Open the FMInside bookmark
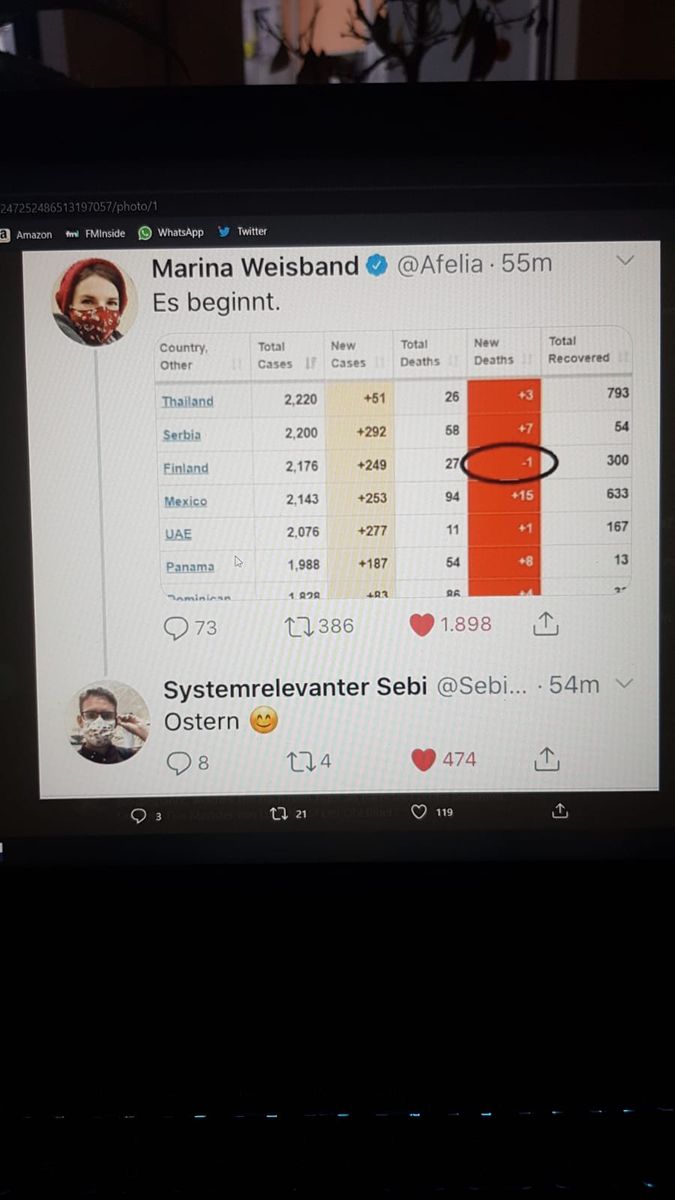The width and height of the screenshot is (675, 1200). pyautogui.click(x=96, y=233)
